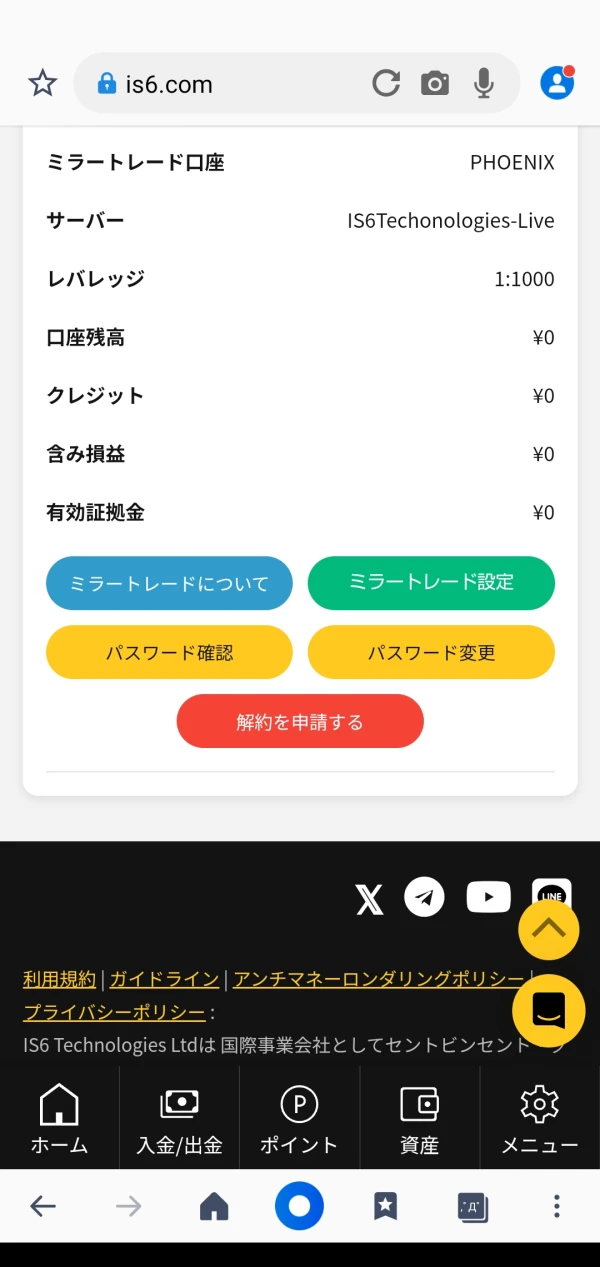600x1267 pixels.
Task: Switch to the 入金/出金 tab
Action: (179, 1119)
